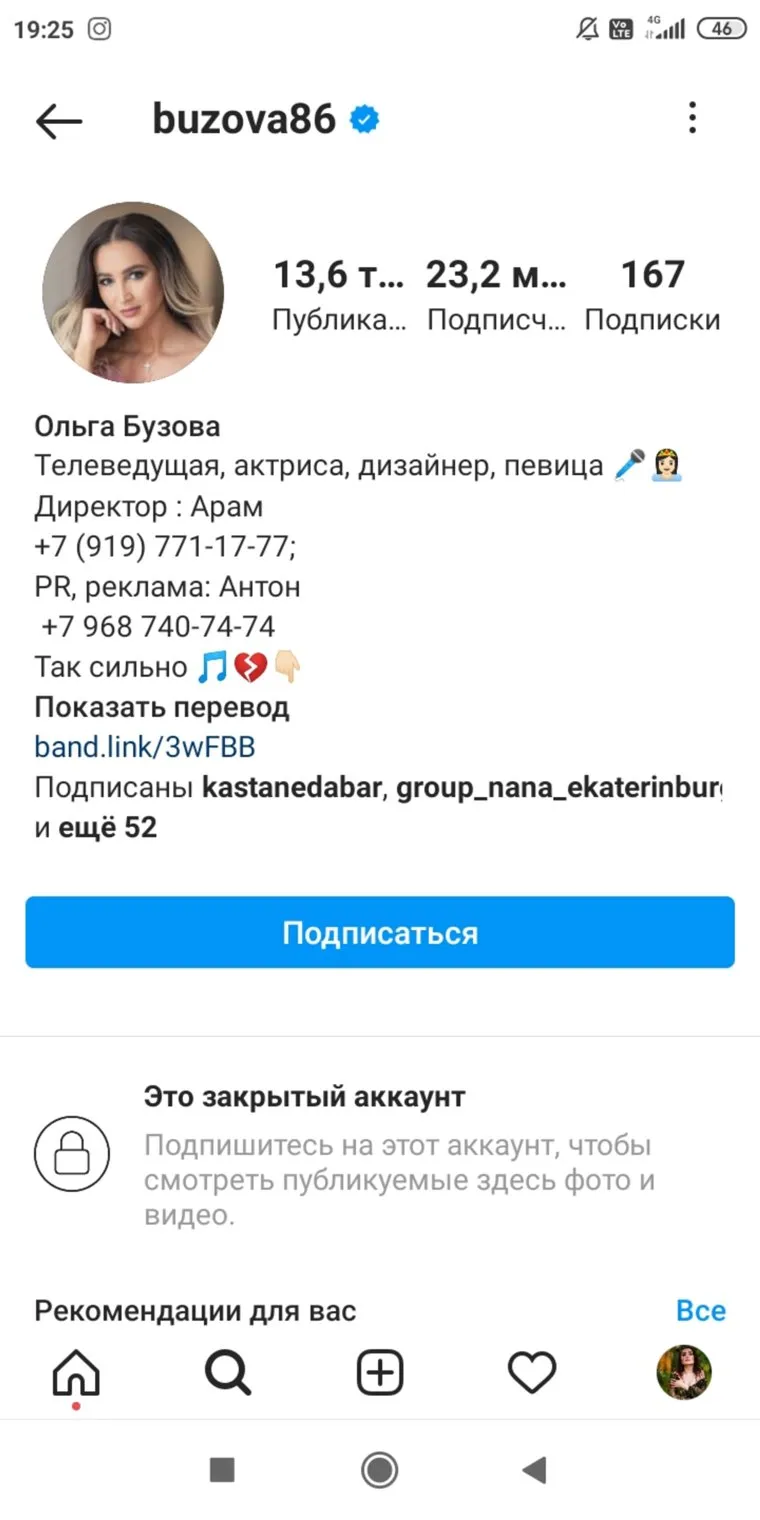This screenshot has height=1520, width=760.
Task: Open the 167 Подписки following list
Action: pyautogui.click(x=652, y=294)
